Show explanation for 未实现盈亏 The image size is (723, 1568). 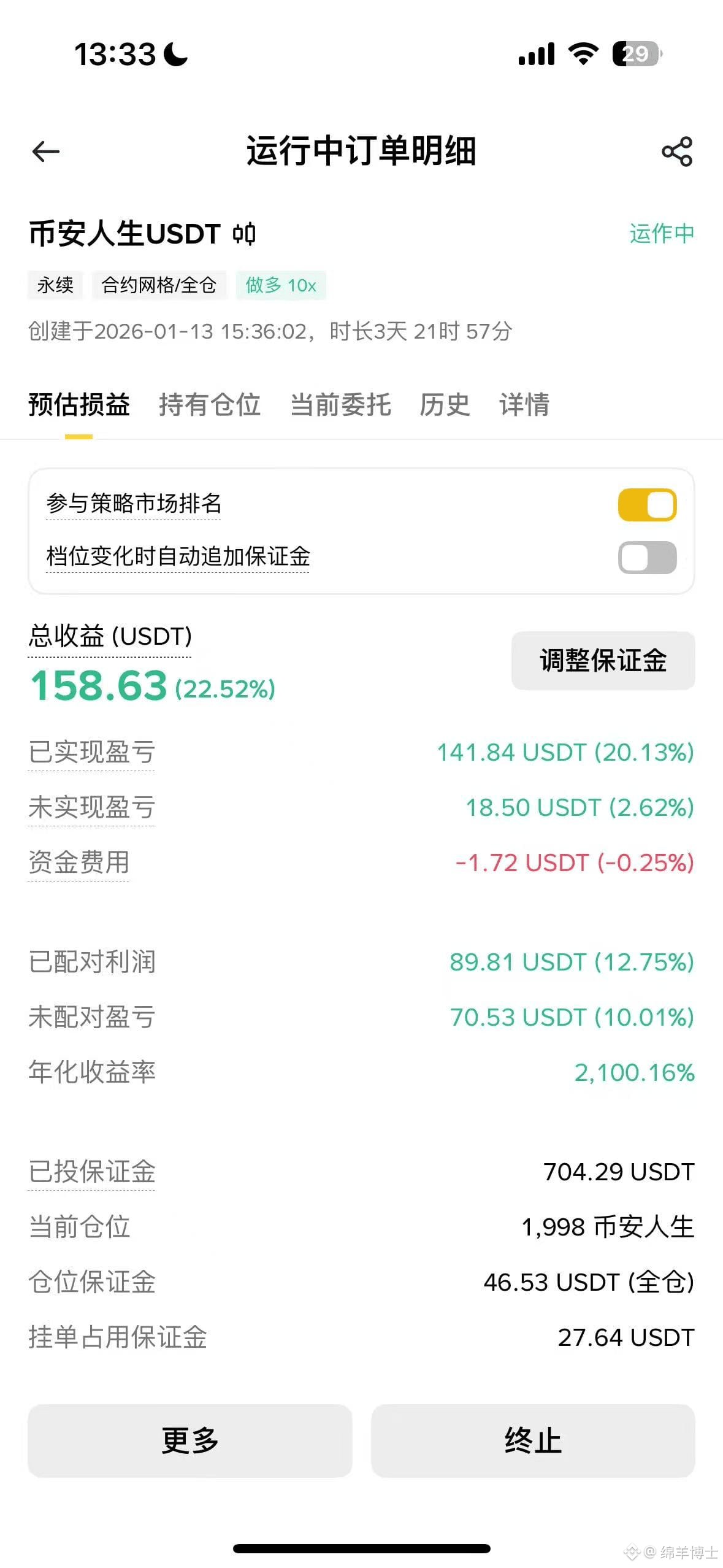[x=91, y=807]
